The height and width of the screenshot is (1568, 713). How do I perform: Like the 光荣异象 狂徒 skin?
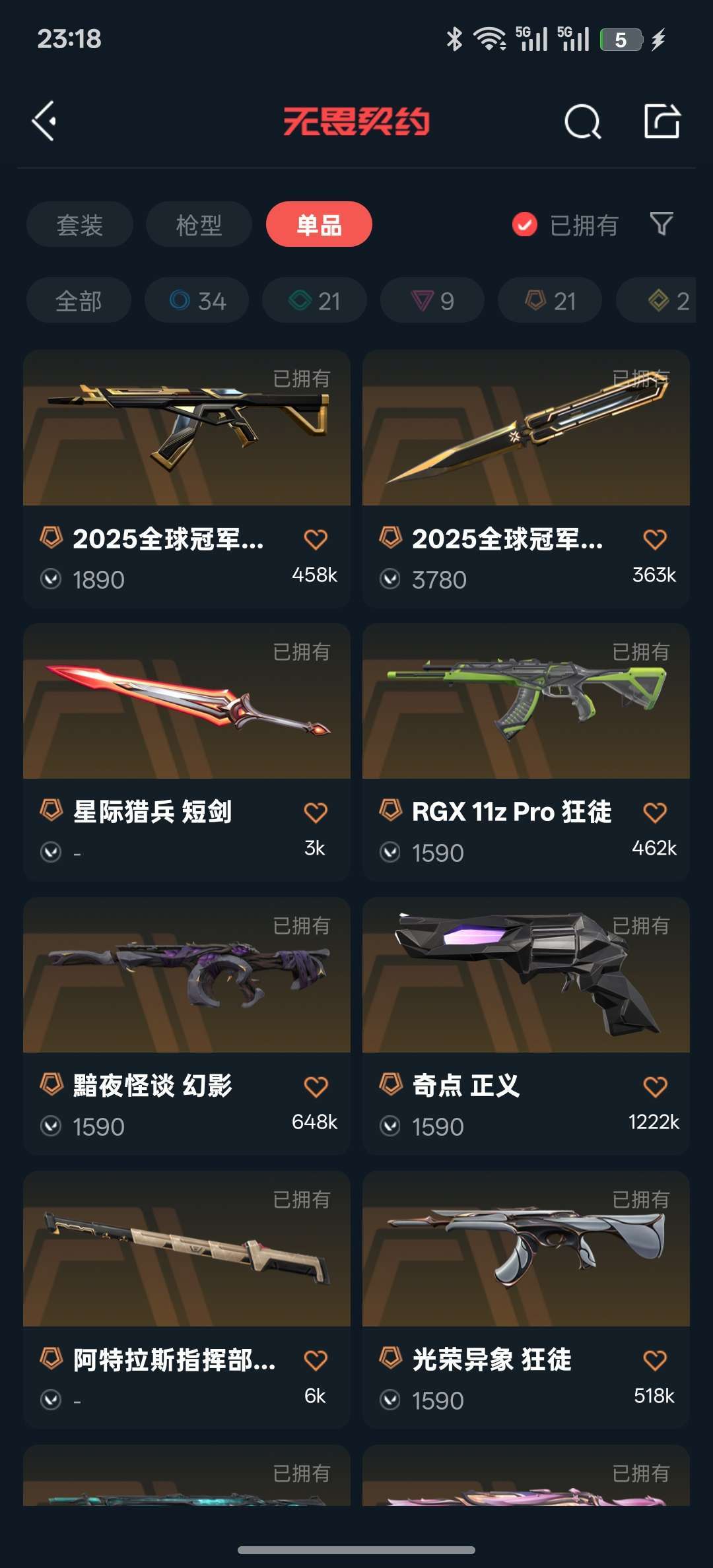click(655, 1359)
